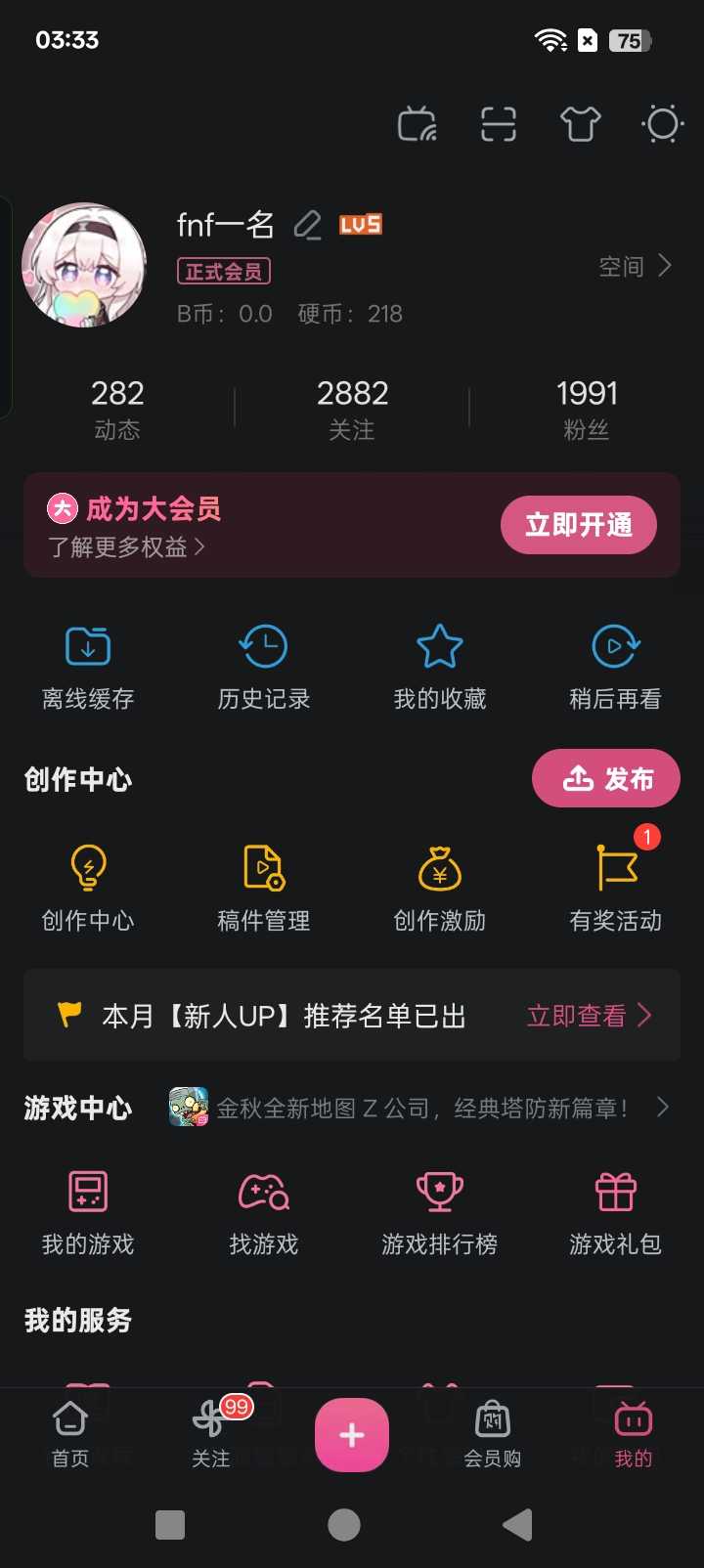Switch to the 首页 home tab
Screen dimensions: 704x1568
coord(70,1433)
